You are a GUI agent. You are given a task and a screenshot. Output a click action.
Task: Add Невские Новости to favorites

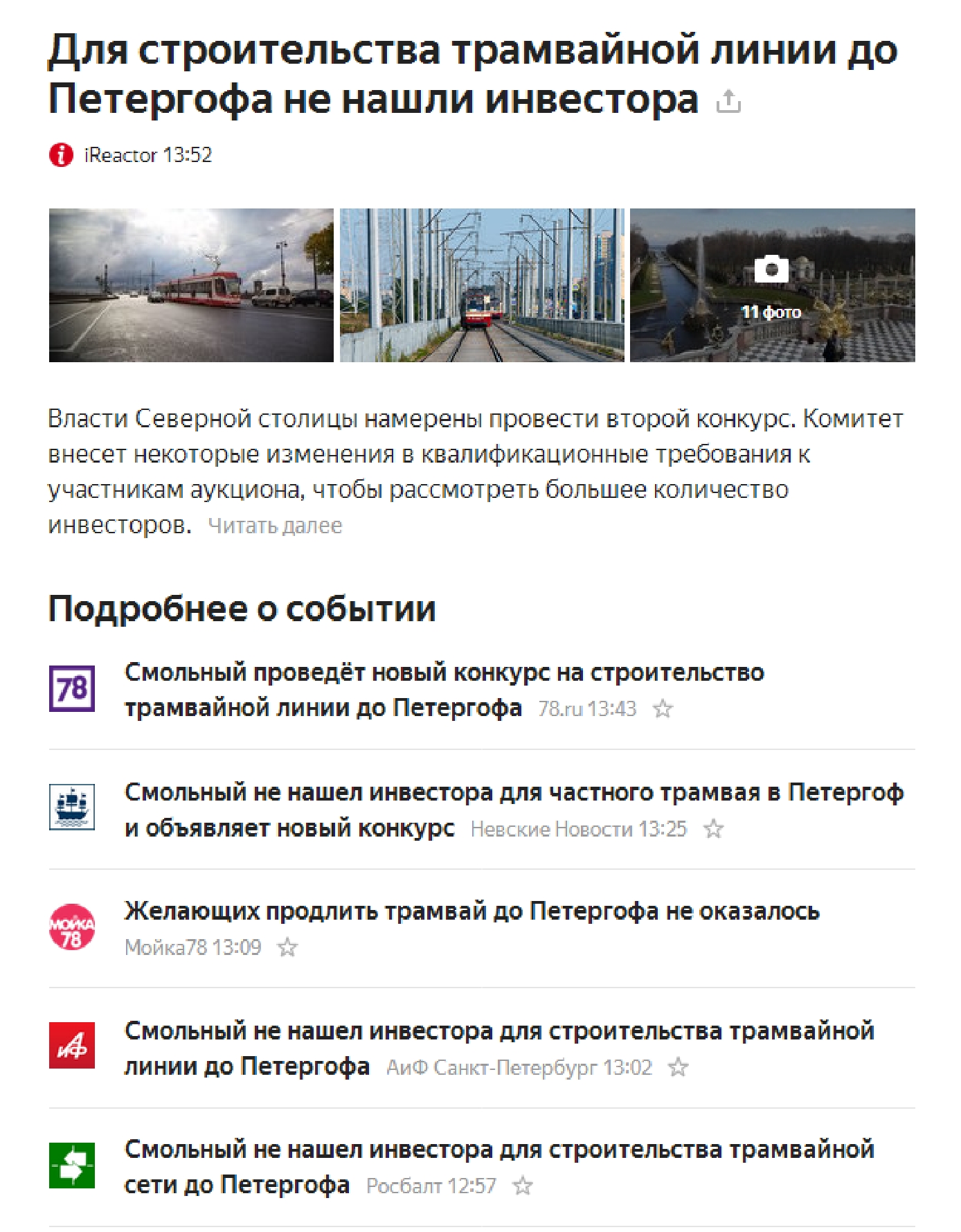pos(713,828)
